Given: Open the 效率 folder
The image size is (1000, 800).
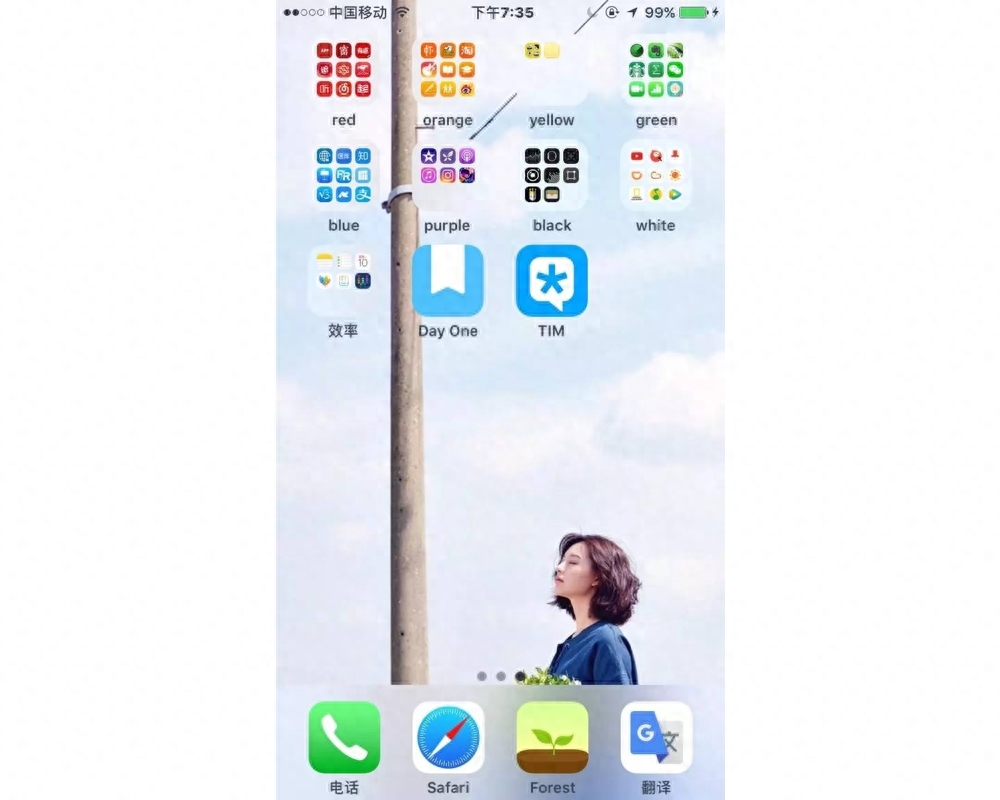Looking at the screenshot, I should coord(343,281).
